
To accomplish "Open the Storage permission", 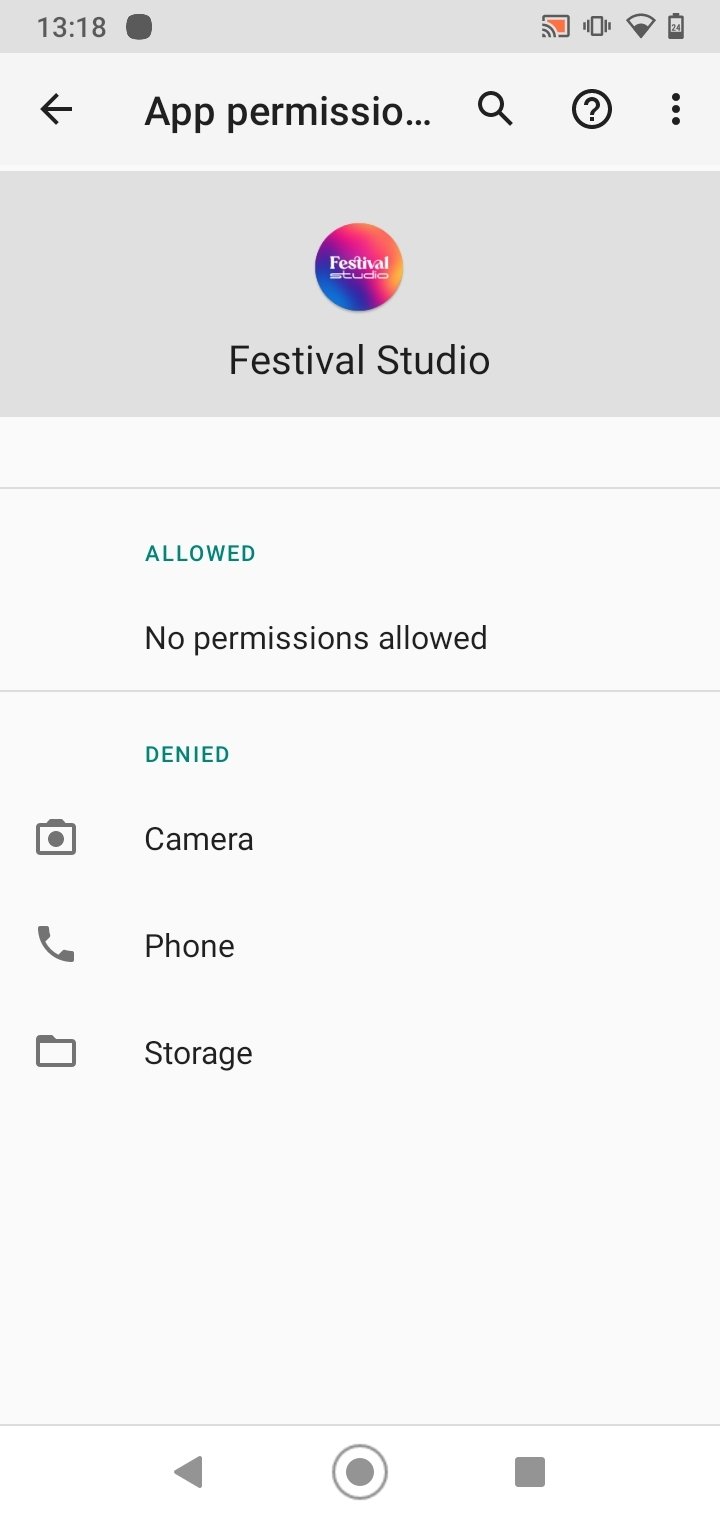I will click(x=360, y=1053).
